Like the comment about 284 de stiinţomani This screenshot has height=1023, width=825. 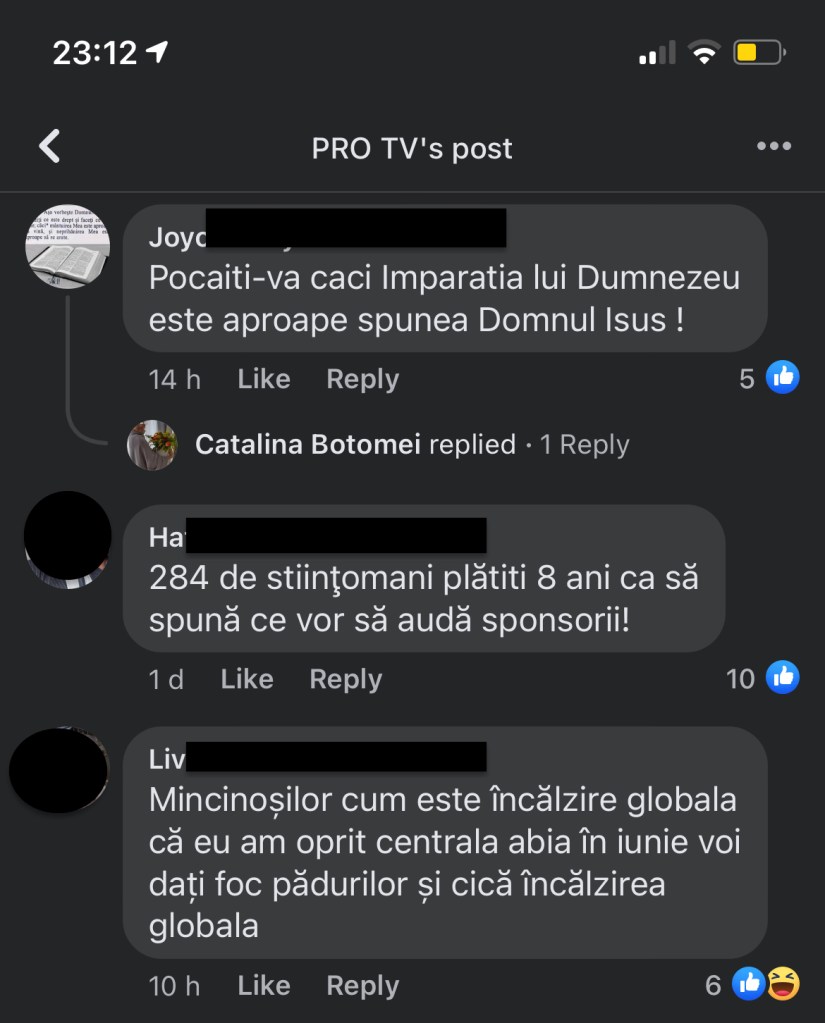247,679
